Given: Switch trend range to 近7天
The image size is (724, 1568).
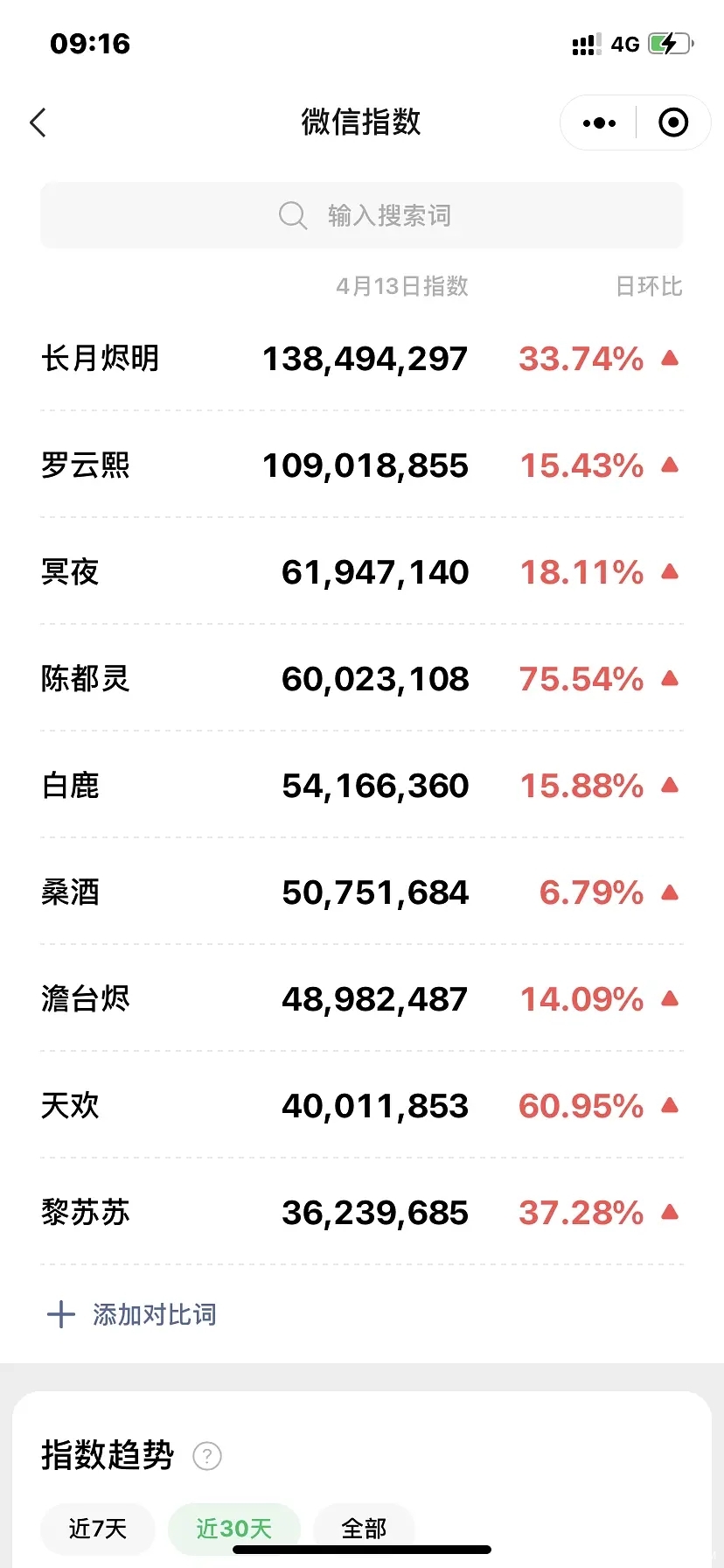Looking at the screenshot, I should (x=98, y=1528).
